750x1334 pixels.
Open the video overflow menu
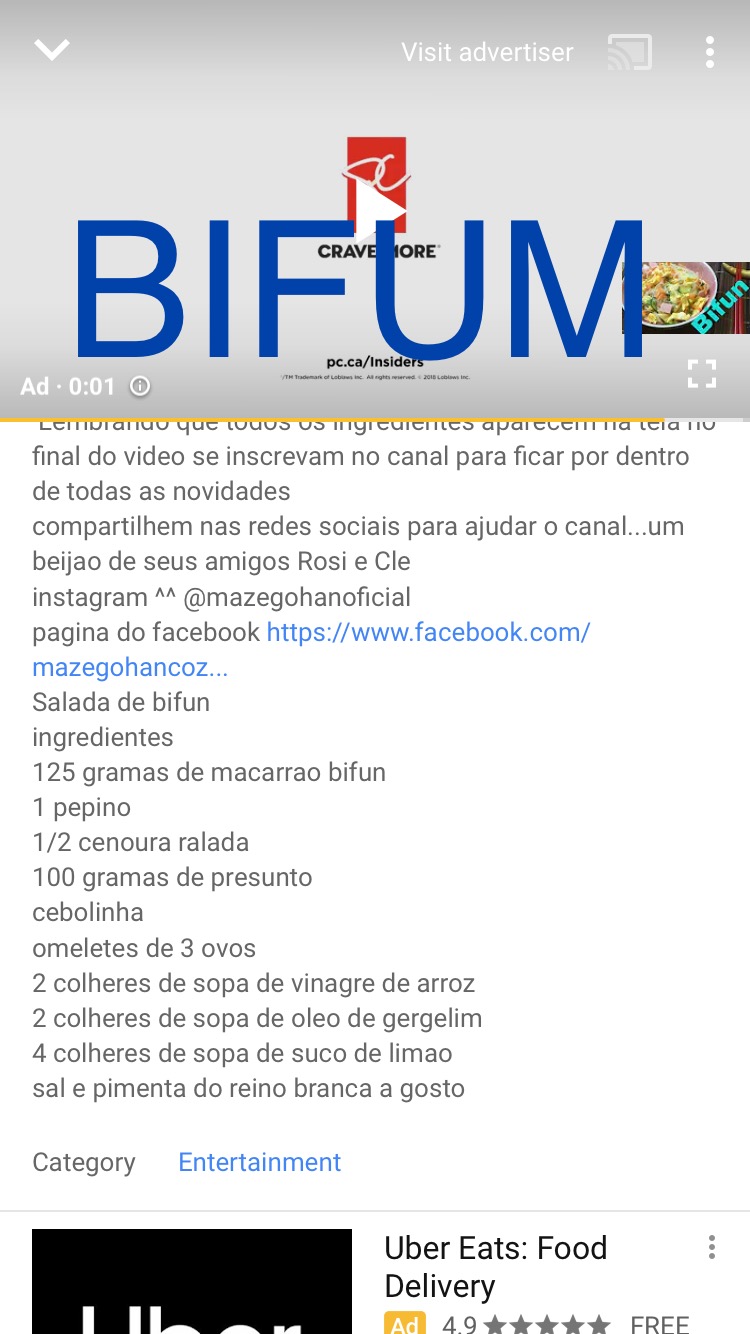(x=710, y=52)
